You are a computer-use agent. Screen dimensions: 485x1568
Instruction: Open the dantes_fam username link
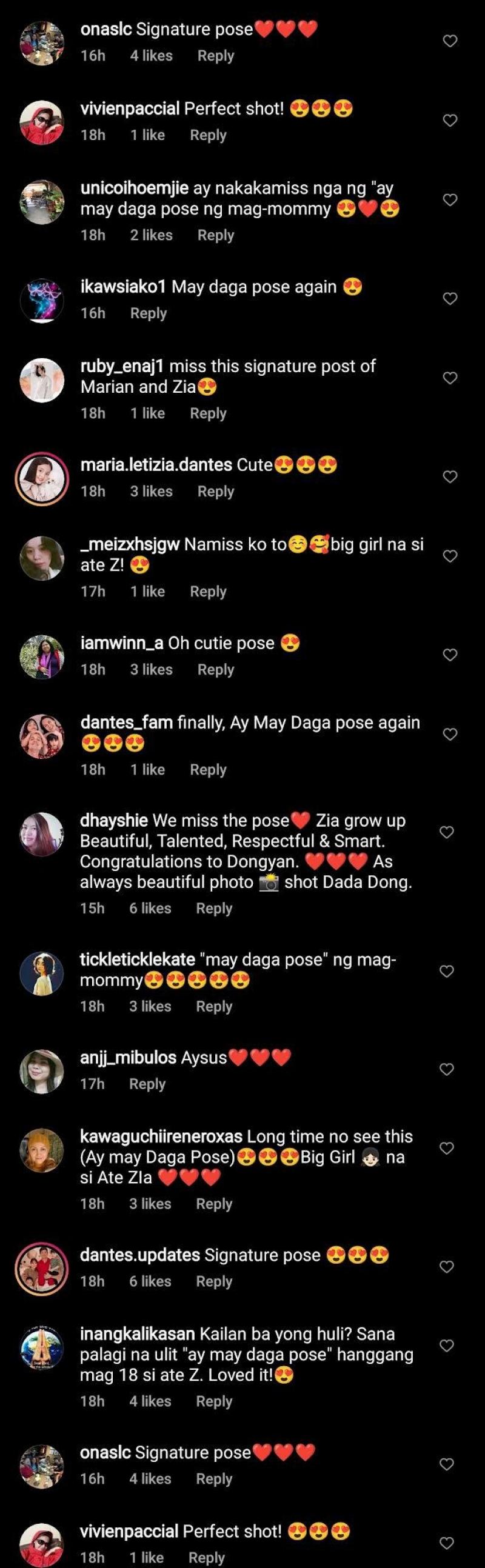pos(126,722)
